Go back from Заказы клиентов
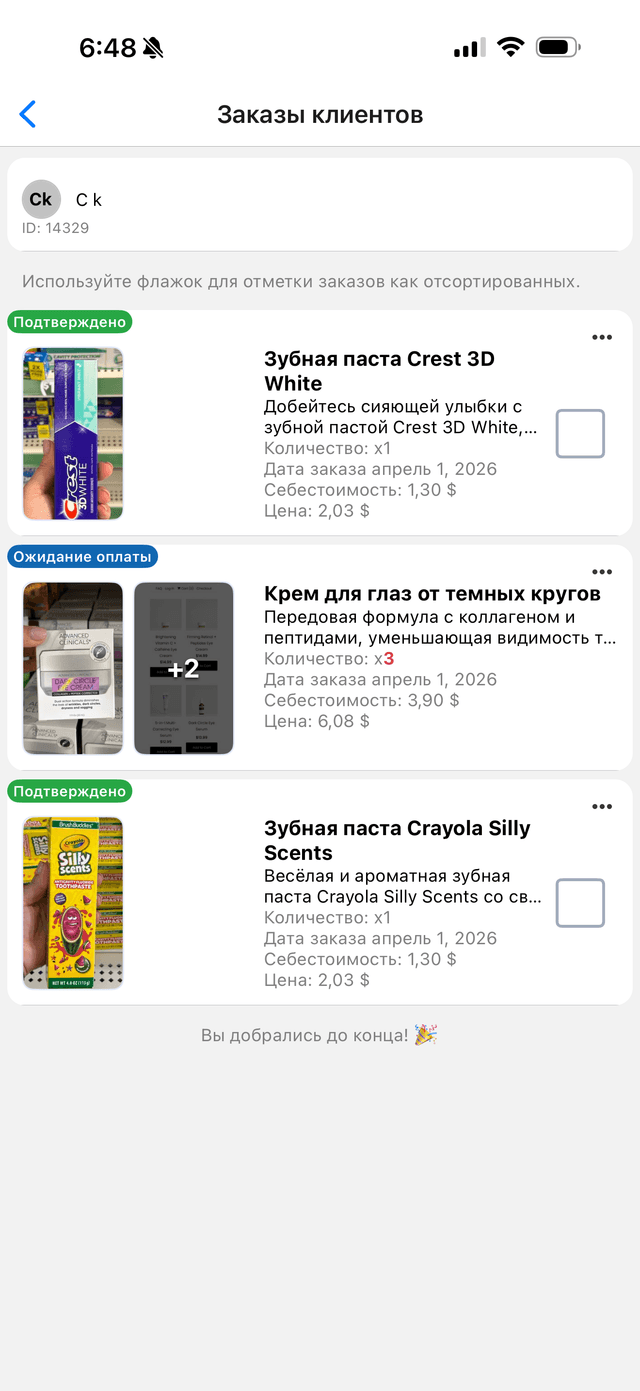640x1391 pixels. tap(28, 114)
